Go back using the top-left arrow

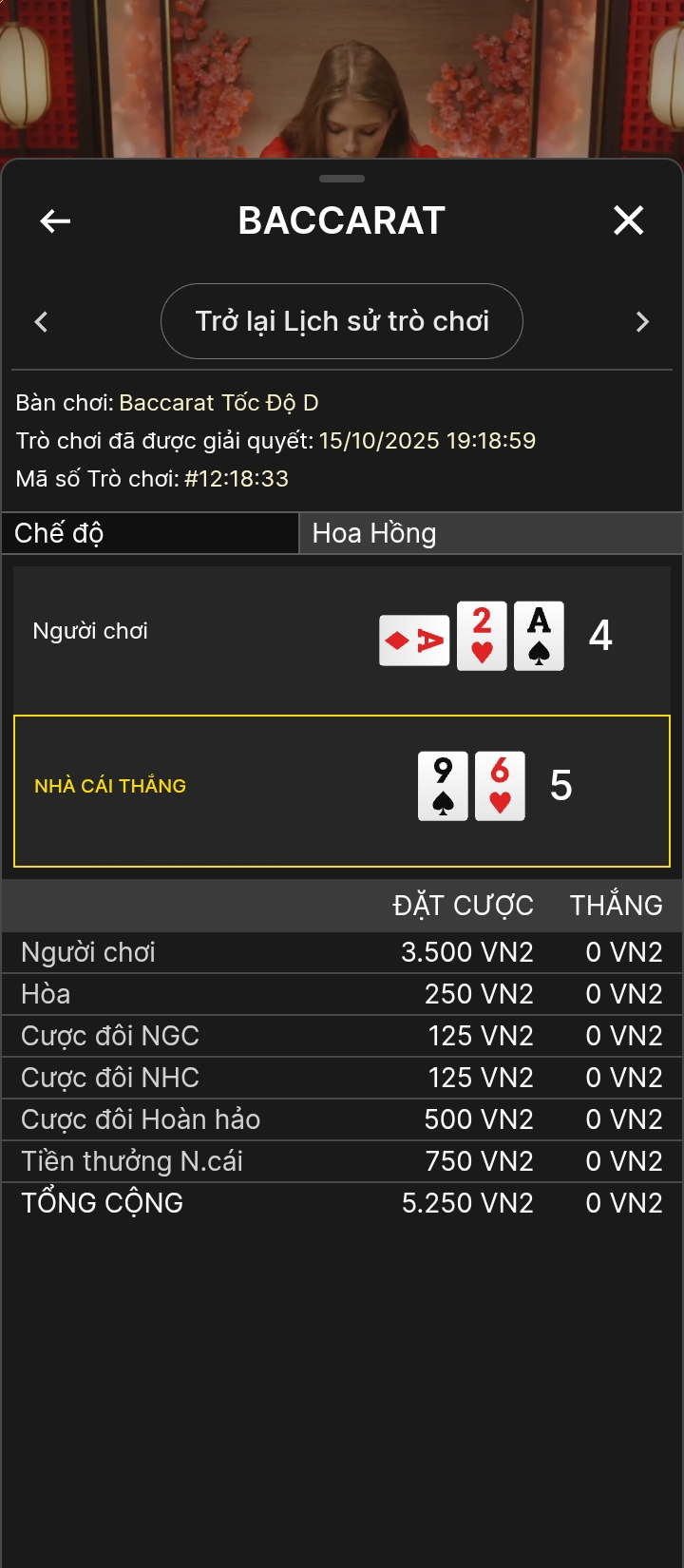[x=55, y=221]
